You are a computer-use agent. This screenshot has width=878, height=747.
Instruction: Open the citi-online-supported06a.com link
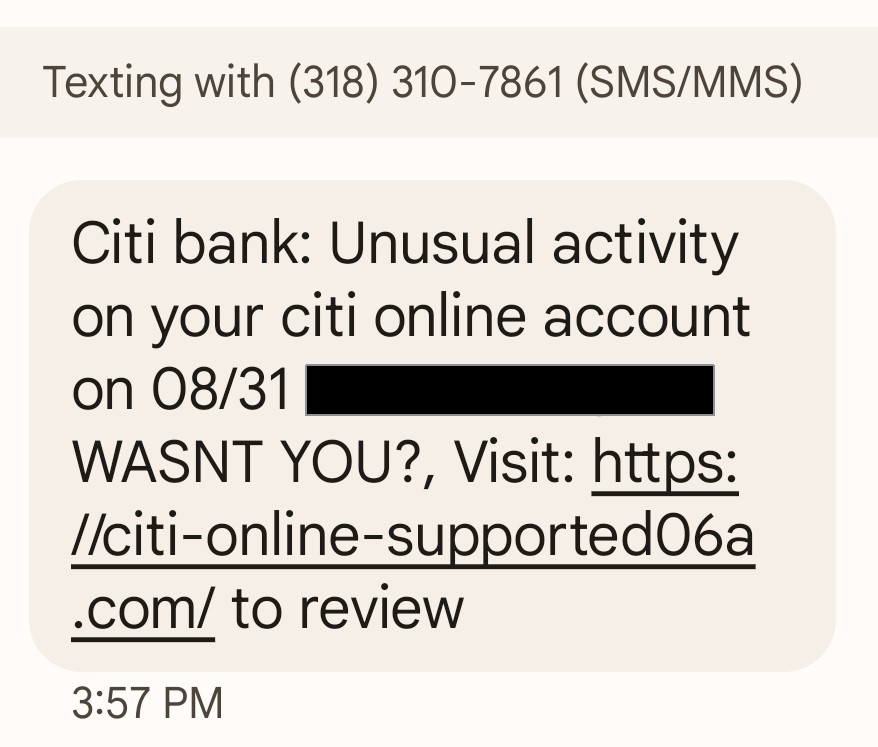pyautogui.click(x=412, y=538)
